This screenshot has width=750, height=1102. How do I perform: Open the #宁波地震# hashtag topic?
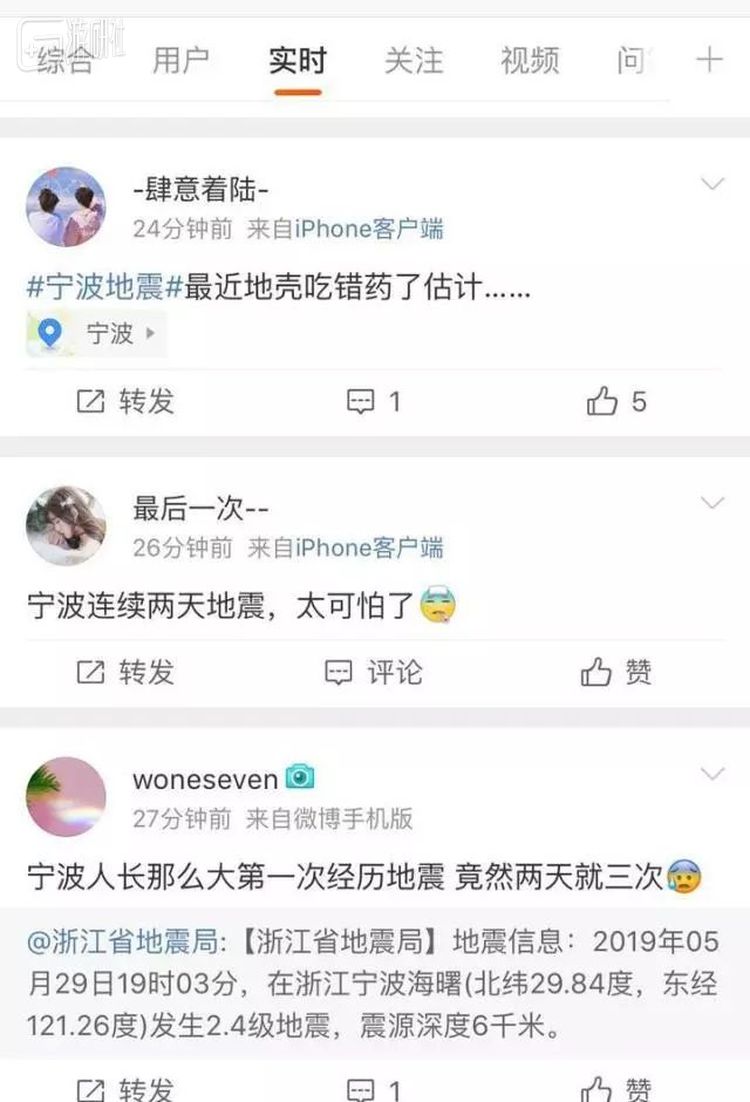[105, 287]
